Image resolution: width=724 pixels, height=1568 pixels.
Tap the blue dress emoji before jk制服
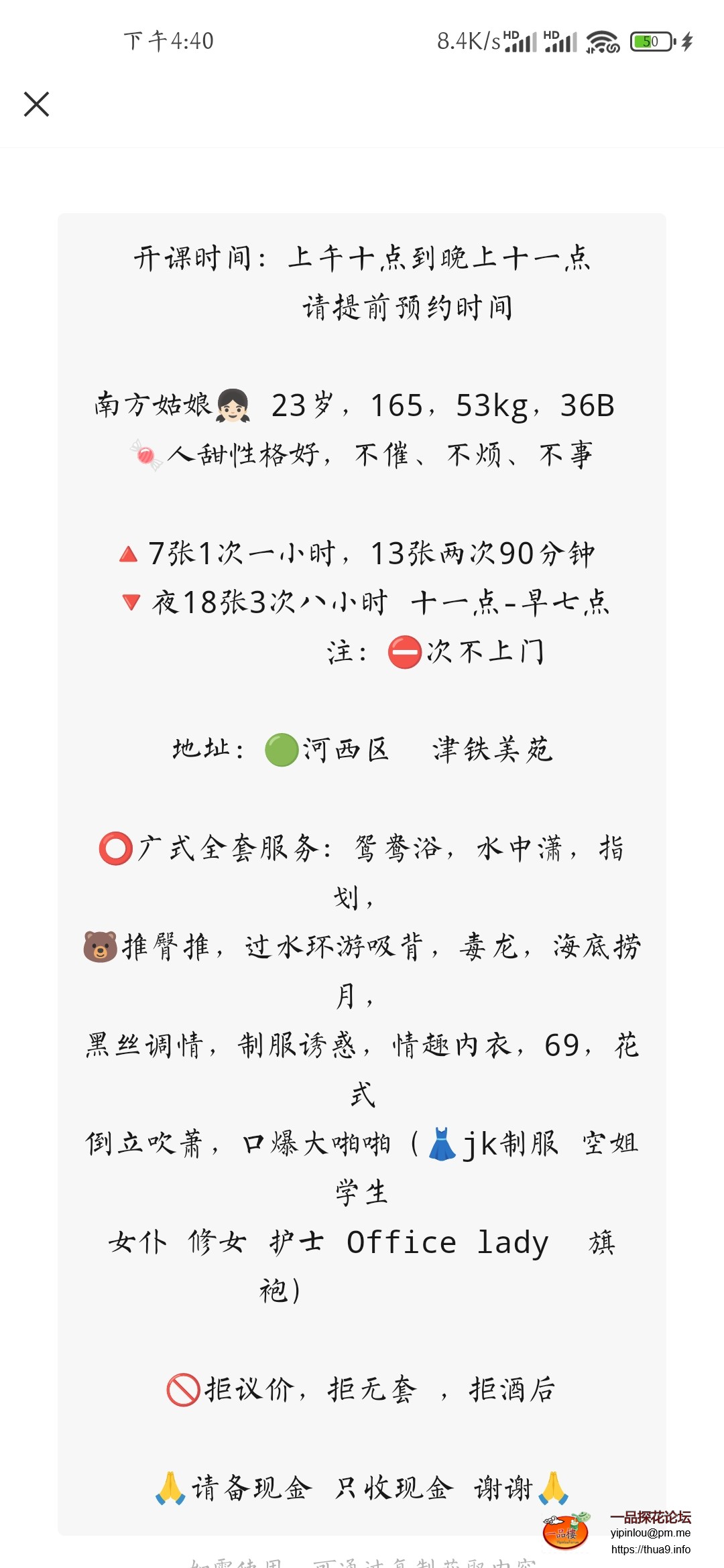pyautogui.click(x=442, y=1145)
